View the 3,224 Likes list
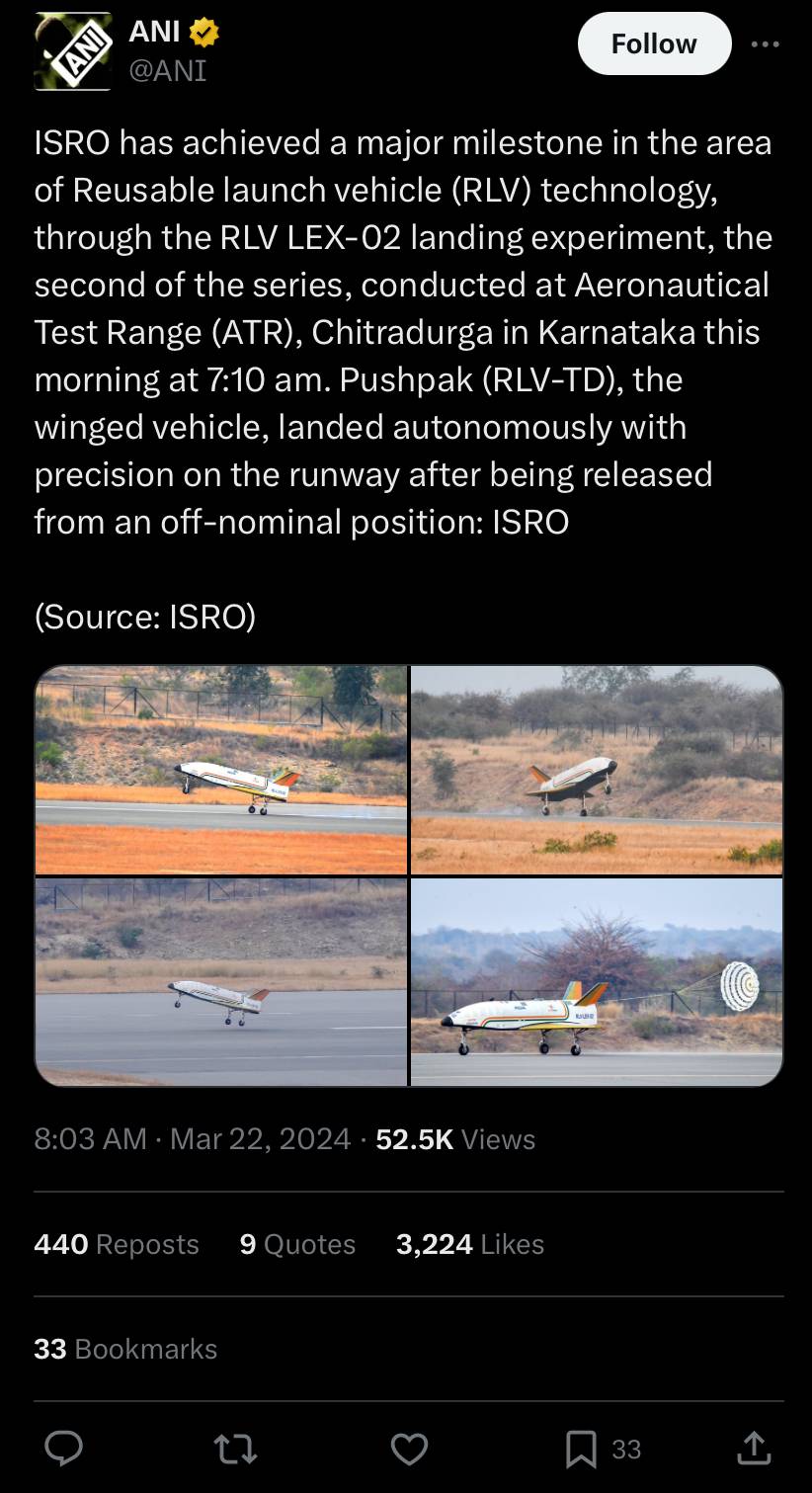The width and height of the screenshot is (812, 1493). pos(469,1244)
